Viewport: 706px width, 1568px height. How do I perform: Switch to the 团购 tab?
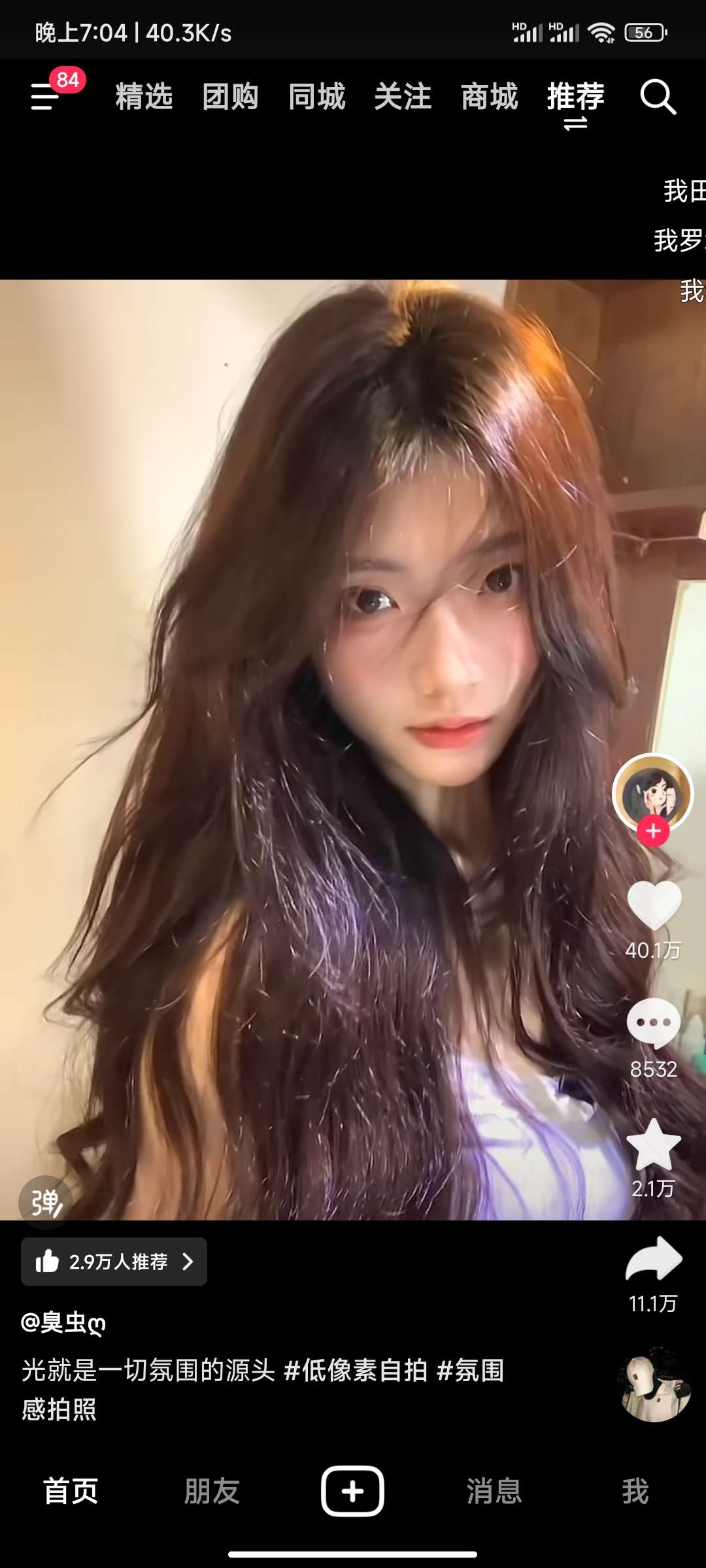(230, 97)
